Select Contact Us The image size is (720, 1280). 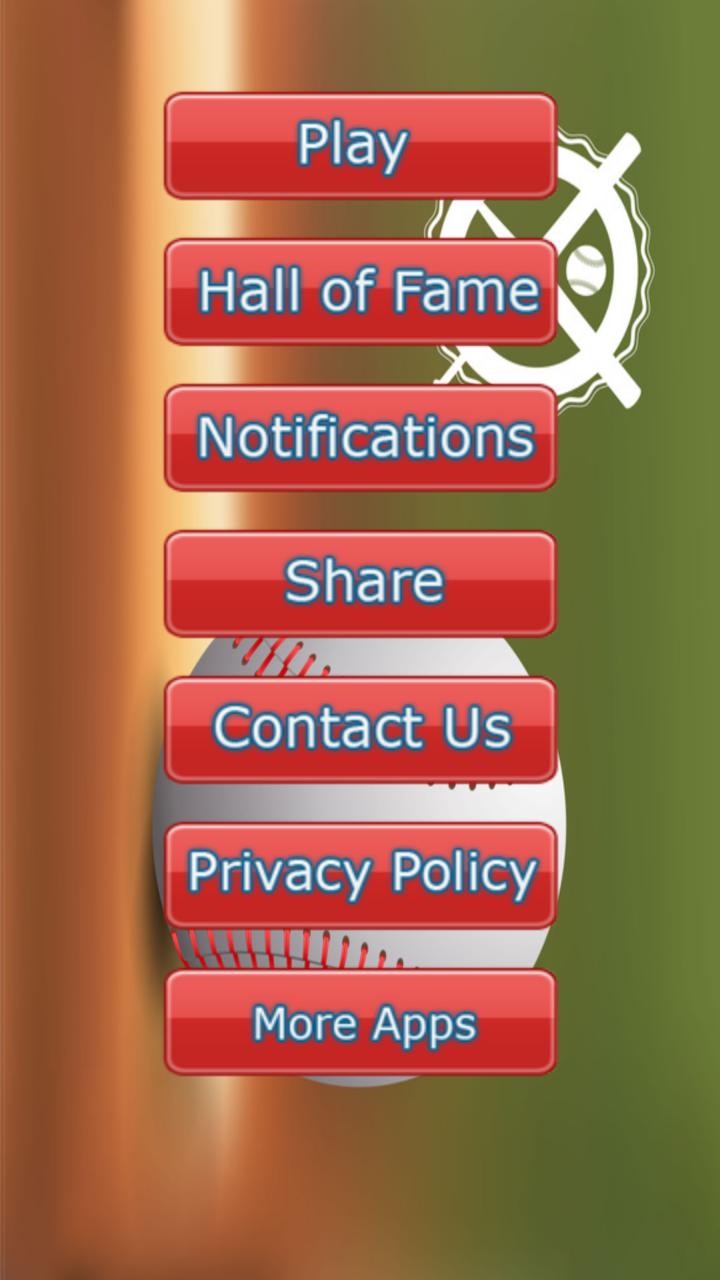(360, 729)
